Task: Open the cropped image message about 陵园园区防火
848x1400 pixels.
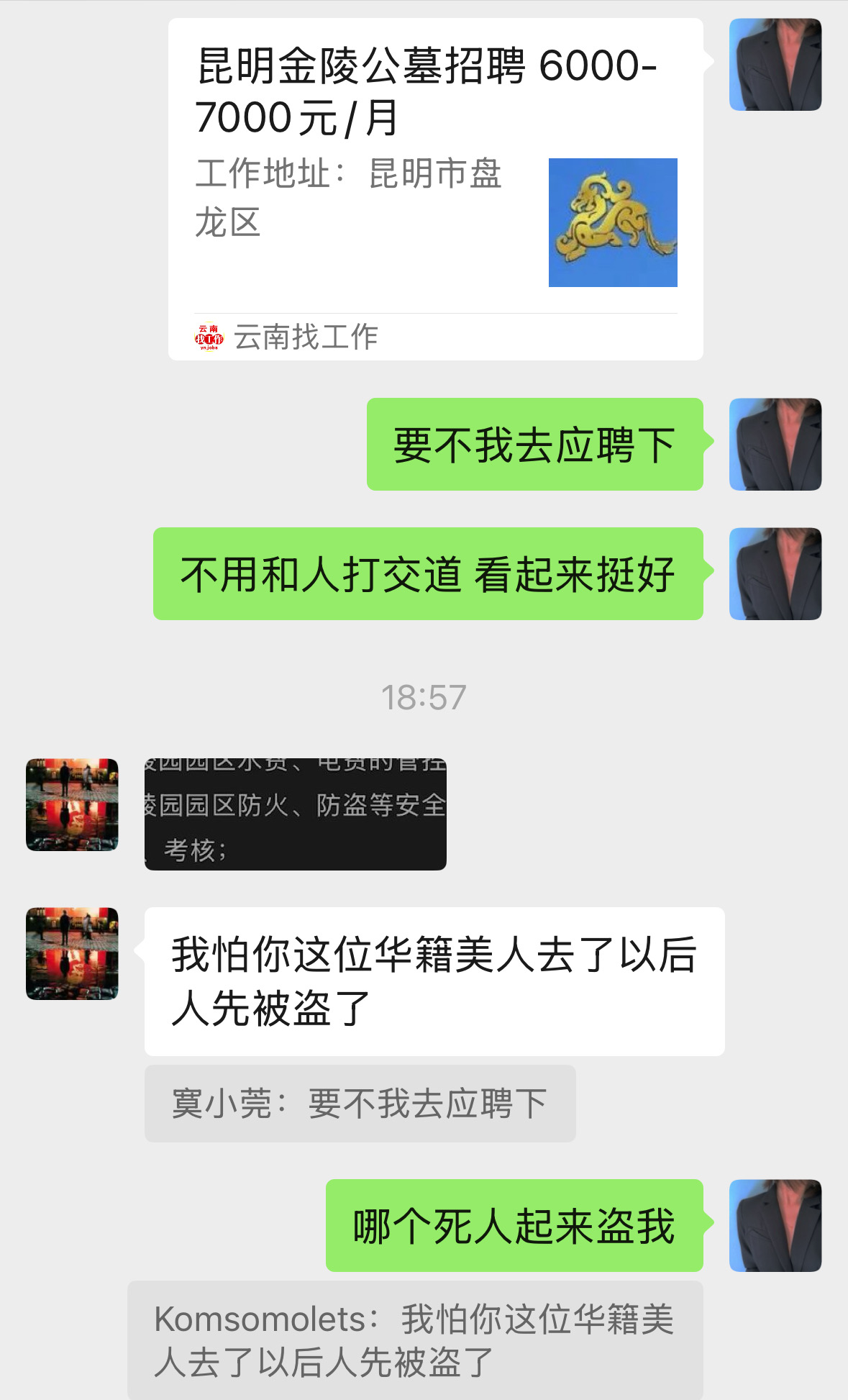Action: 296,814
